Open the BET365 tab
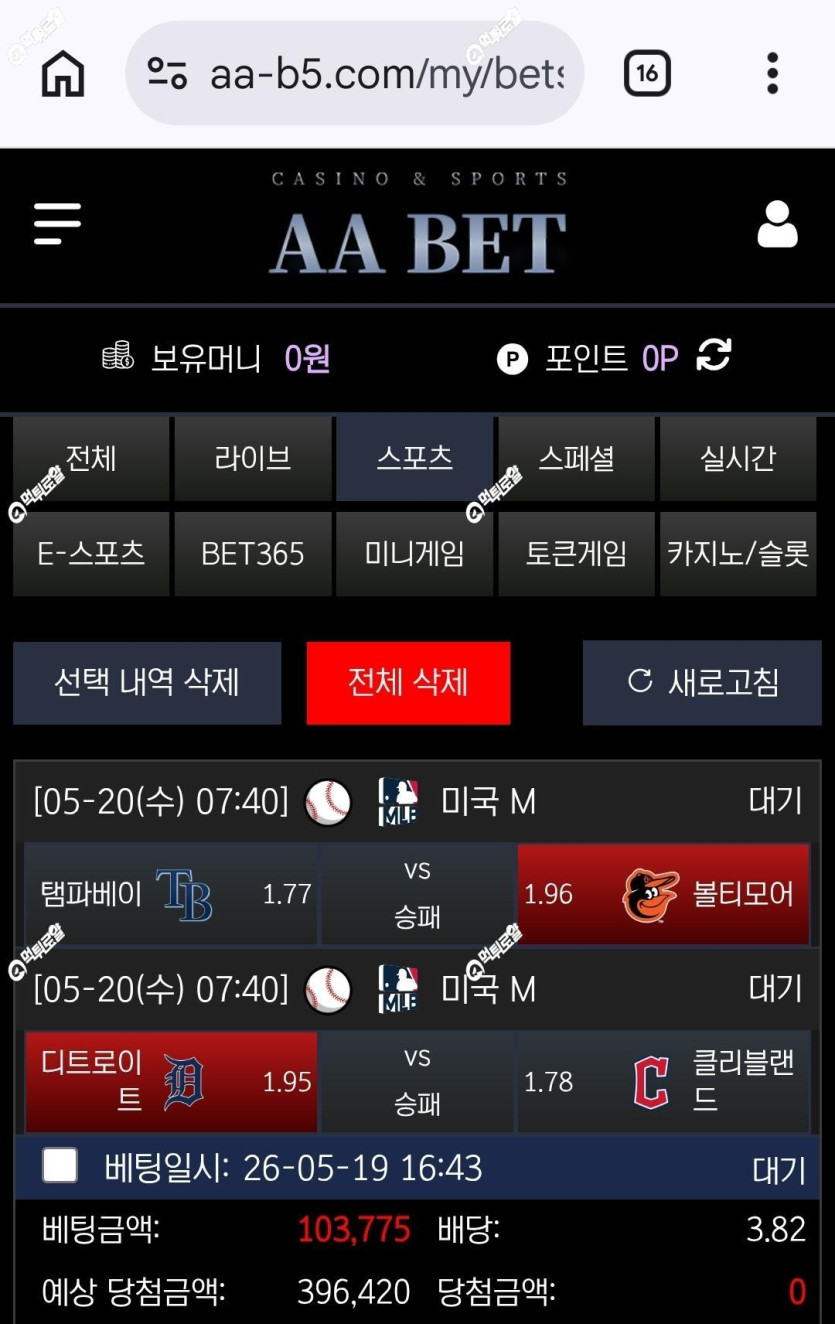 coord(253,554)
